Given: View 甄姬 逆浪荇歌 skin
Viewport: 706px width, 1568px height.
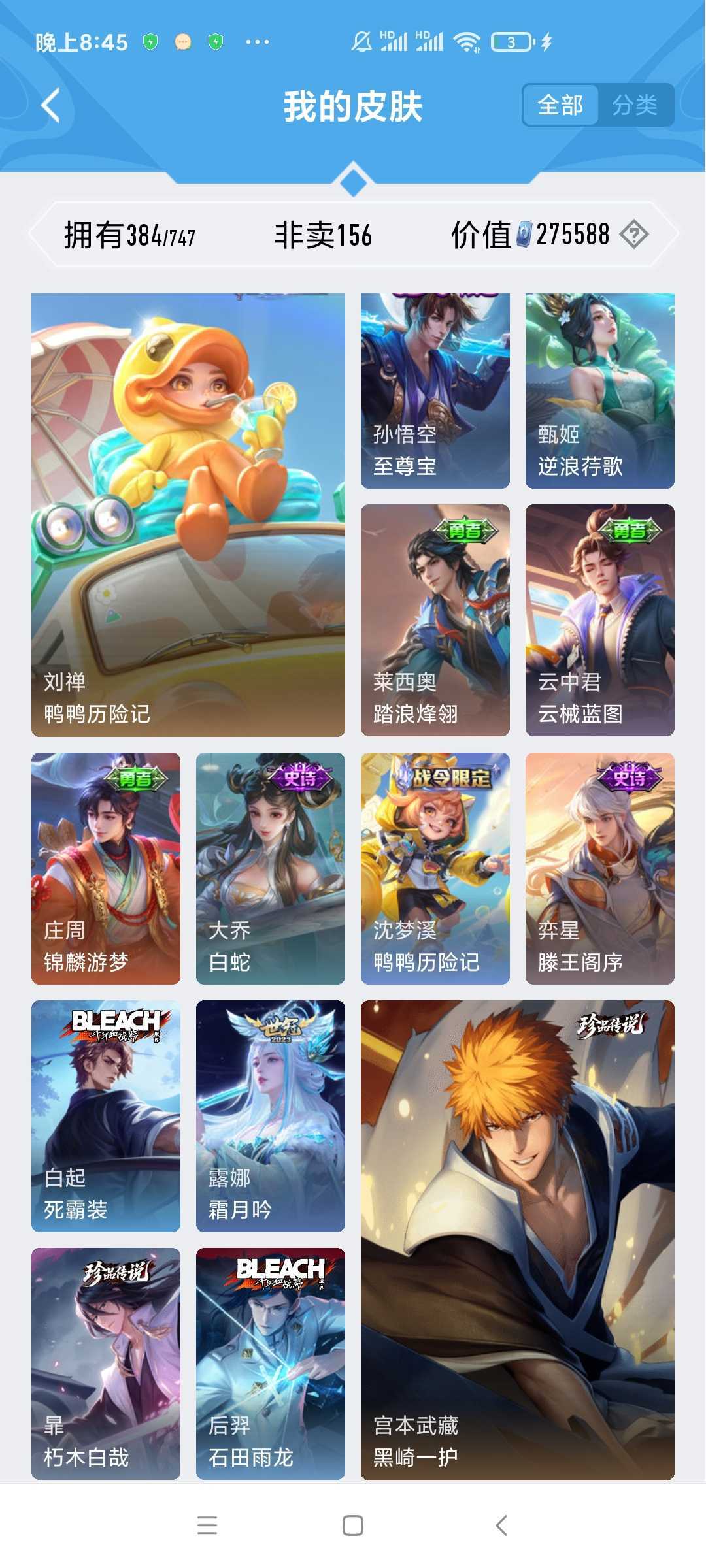Looking at the screenshot, I should coord(600,391).
